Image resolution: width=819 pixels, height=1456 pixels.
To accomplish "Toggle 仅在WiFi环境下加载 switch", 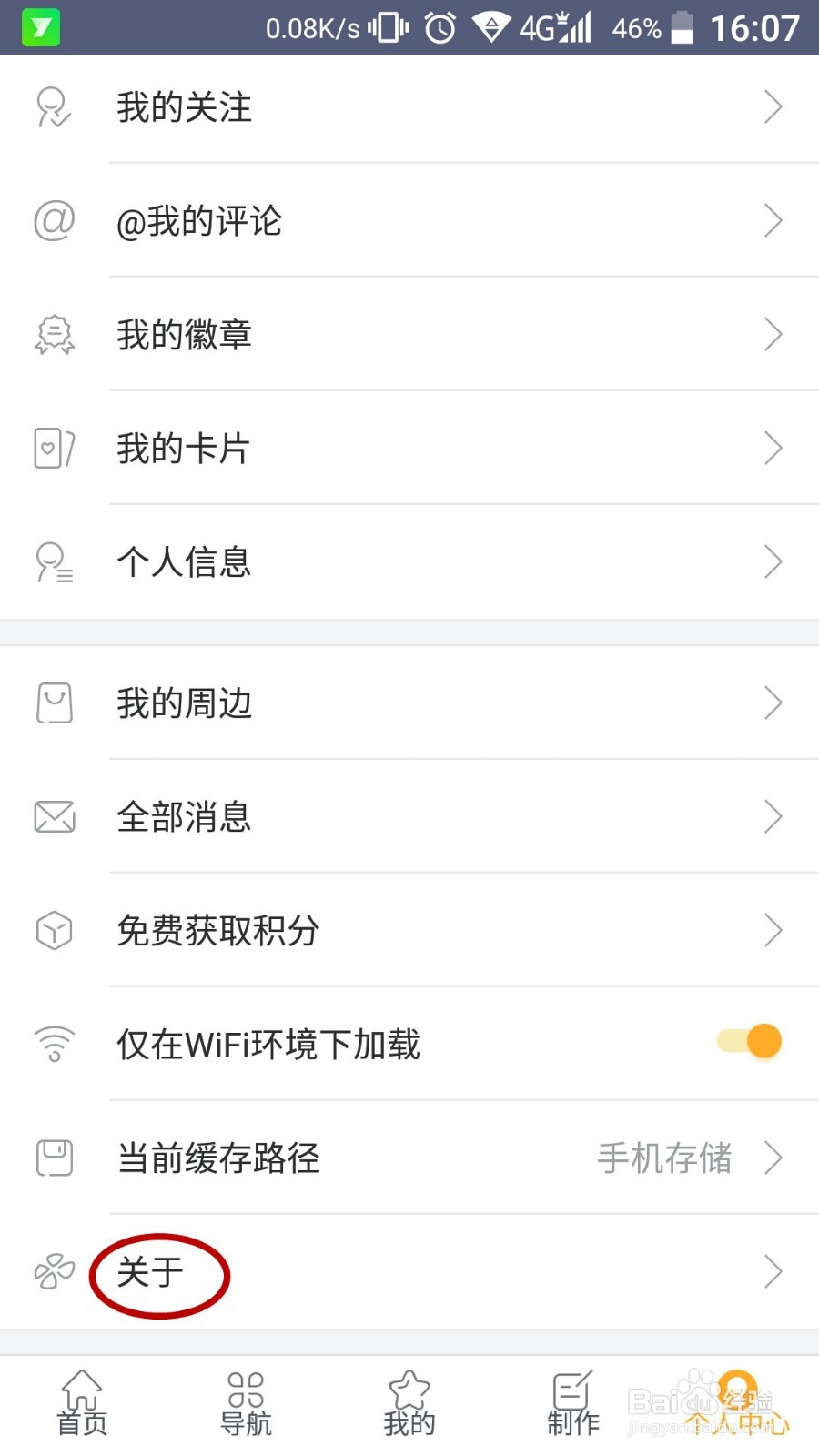I will 749,1042.
